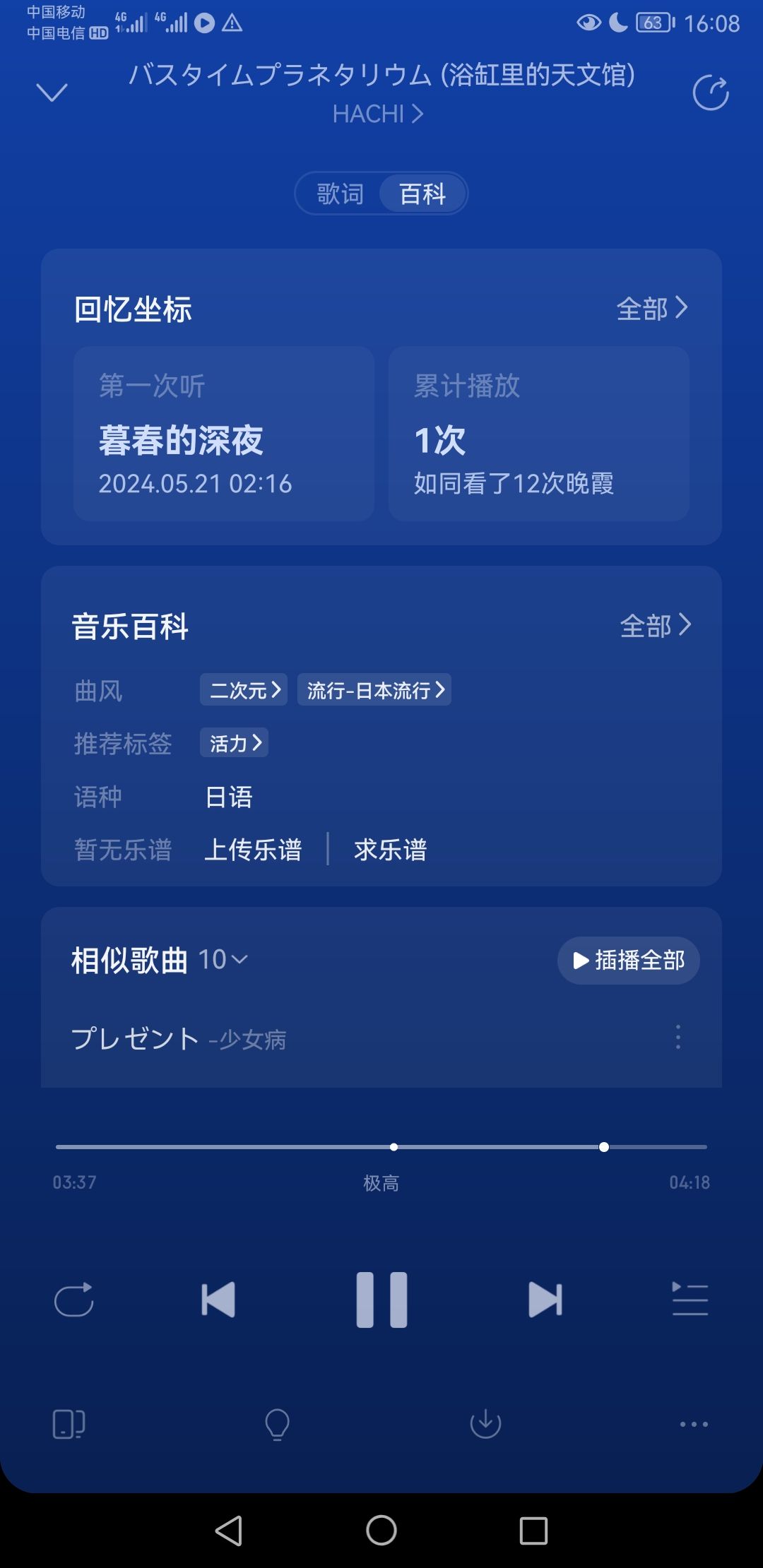This screenshot has height=1568, width=763.
Task: Open the 活力 recommended tag
Action: point(235,743)
